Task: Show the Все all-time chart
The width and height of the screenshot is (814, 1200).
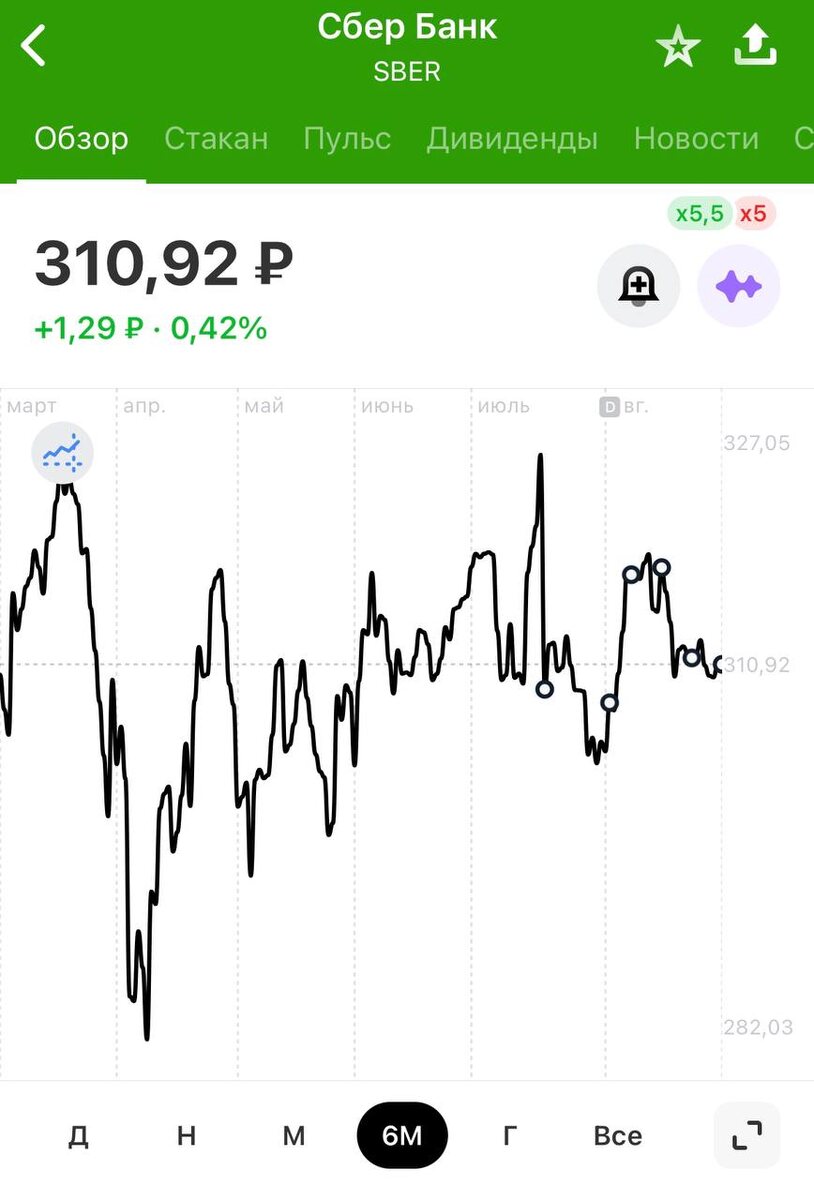Action: coord(617,1135)
